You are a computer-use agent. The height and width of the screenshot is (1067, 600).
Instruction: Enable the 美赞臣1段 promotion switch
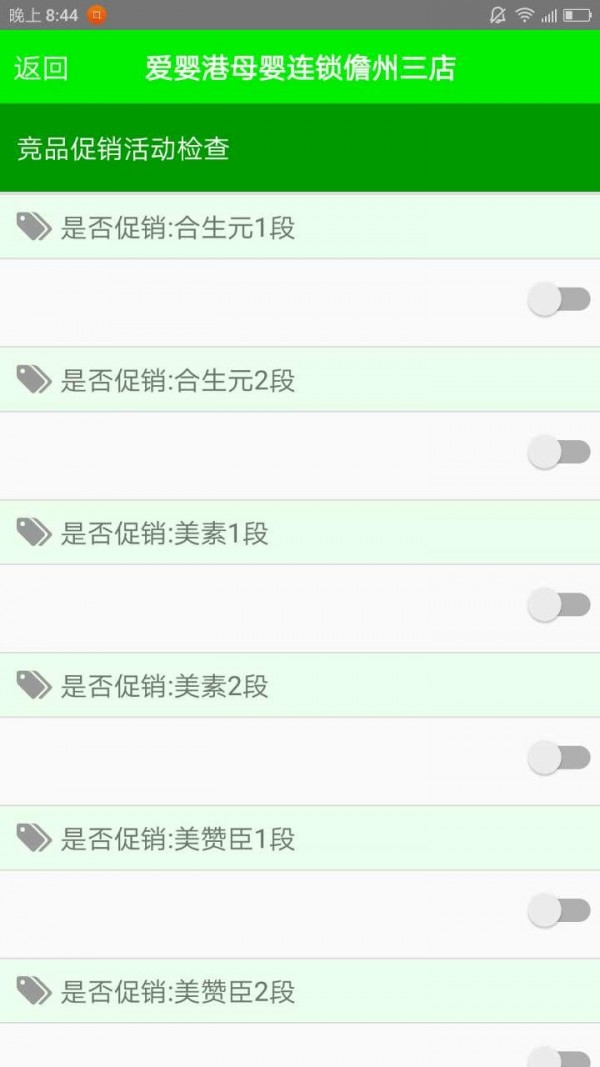[x=559, y=910]
